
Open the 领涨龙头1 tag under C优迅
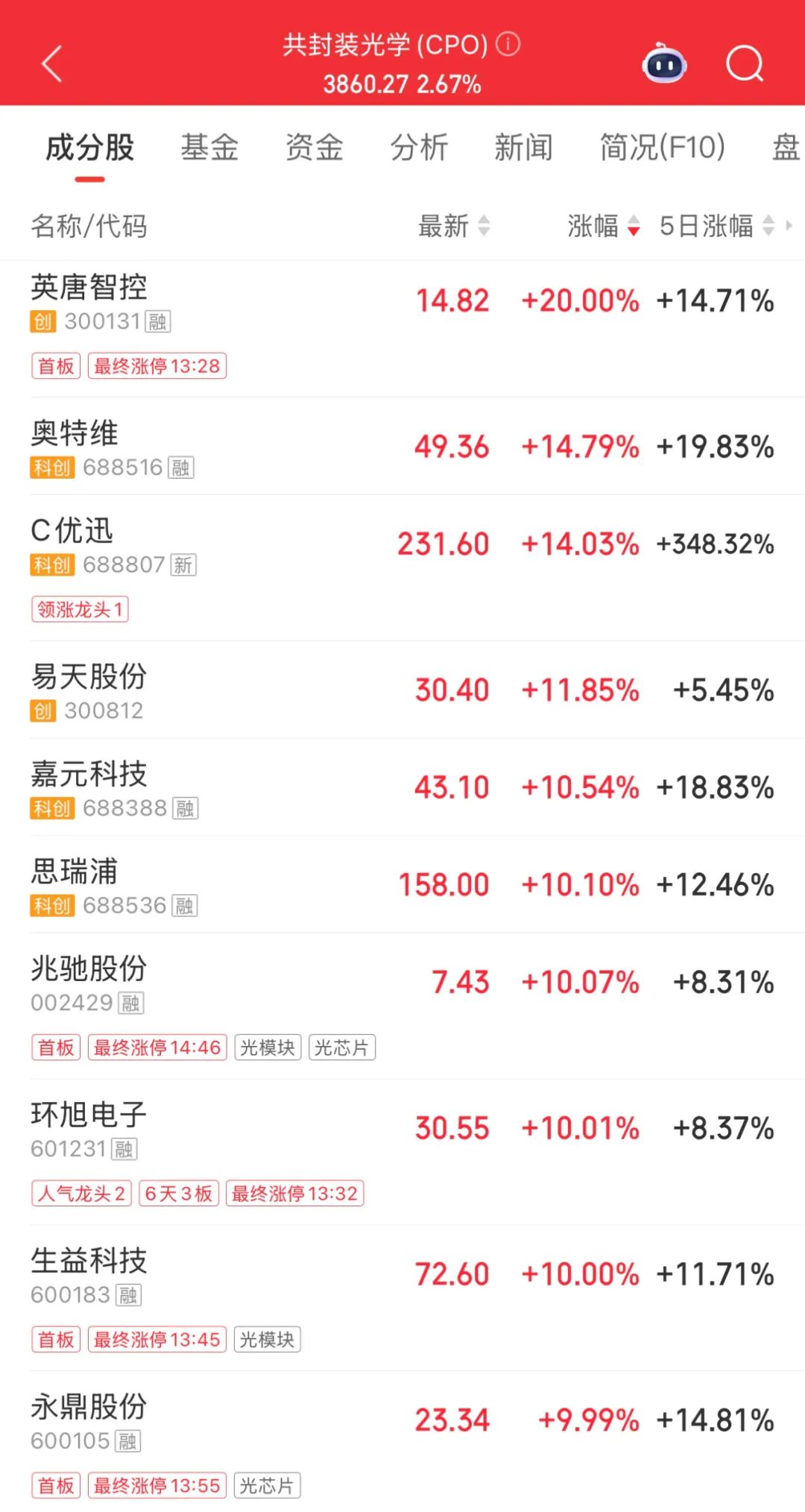tap(80, 610)
